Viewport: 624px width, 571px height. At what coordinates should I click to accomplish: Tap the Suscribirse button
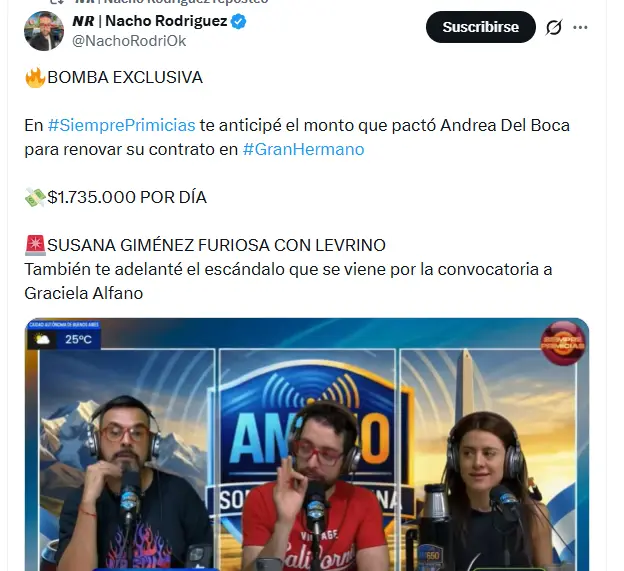point(480,27)
